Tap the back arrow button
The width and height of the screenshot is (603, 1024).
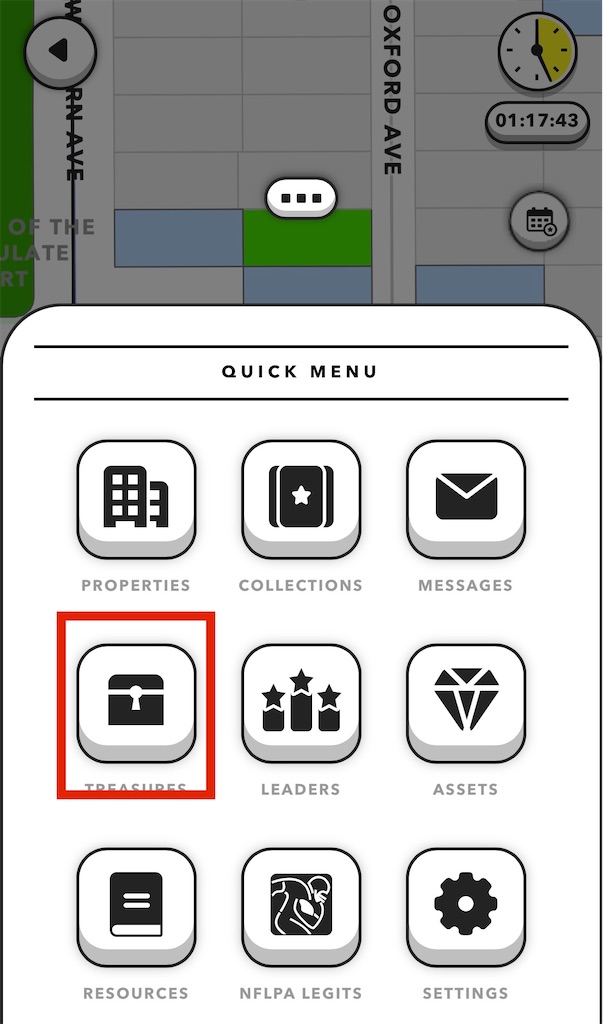point(60,52)
